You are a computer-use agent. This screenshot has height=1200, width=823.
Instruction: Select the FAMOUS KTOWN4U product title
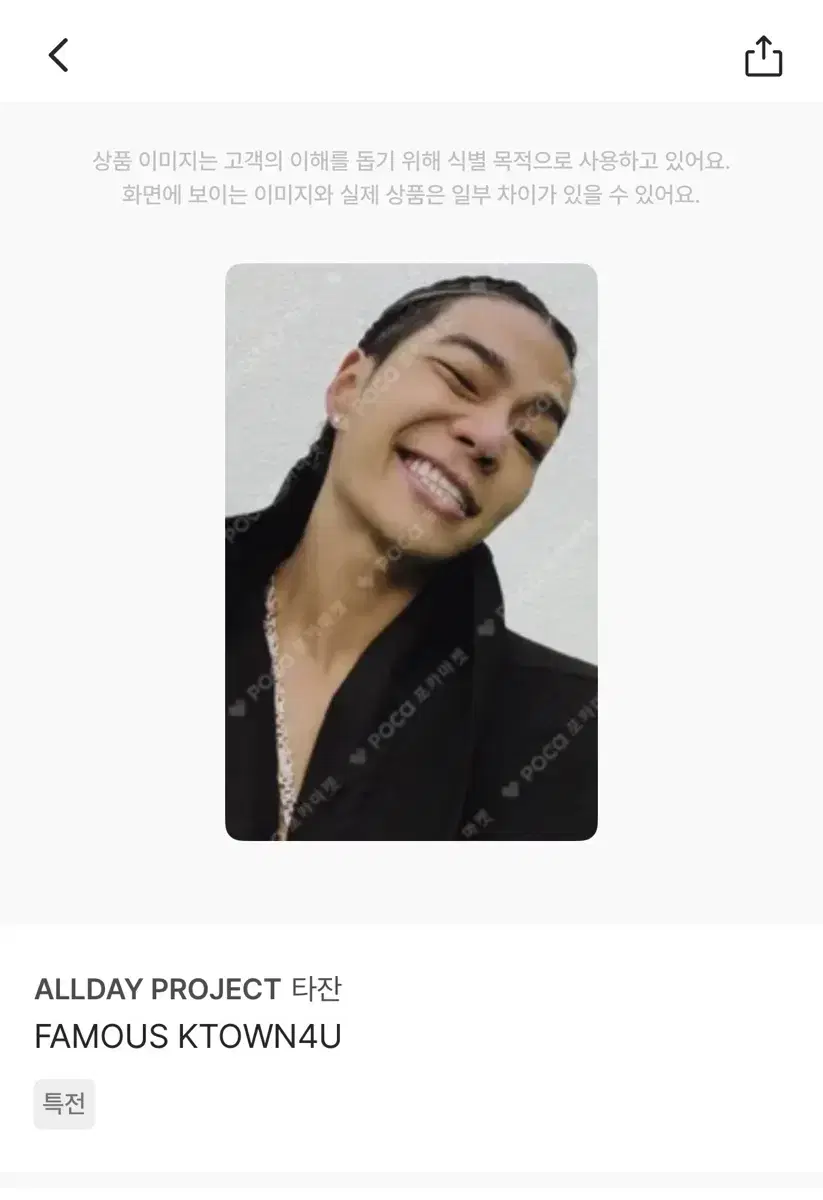tap(188, 1037)
